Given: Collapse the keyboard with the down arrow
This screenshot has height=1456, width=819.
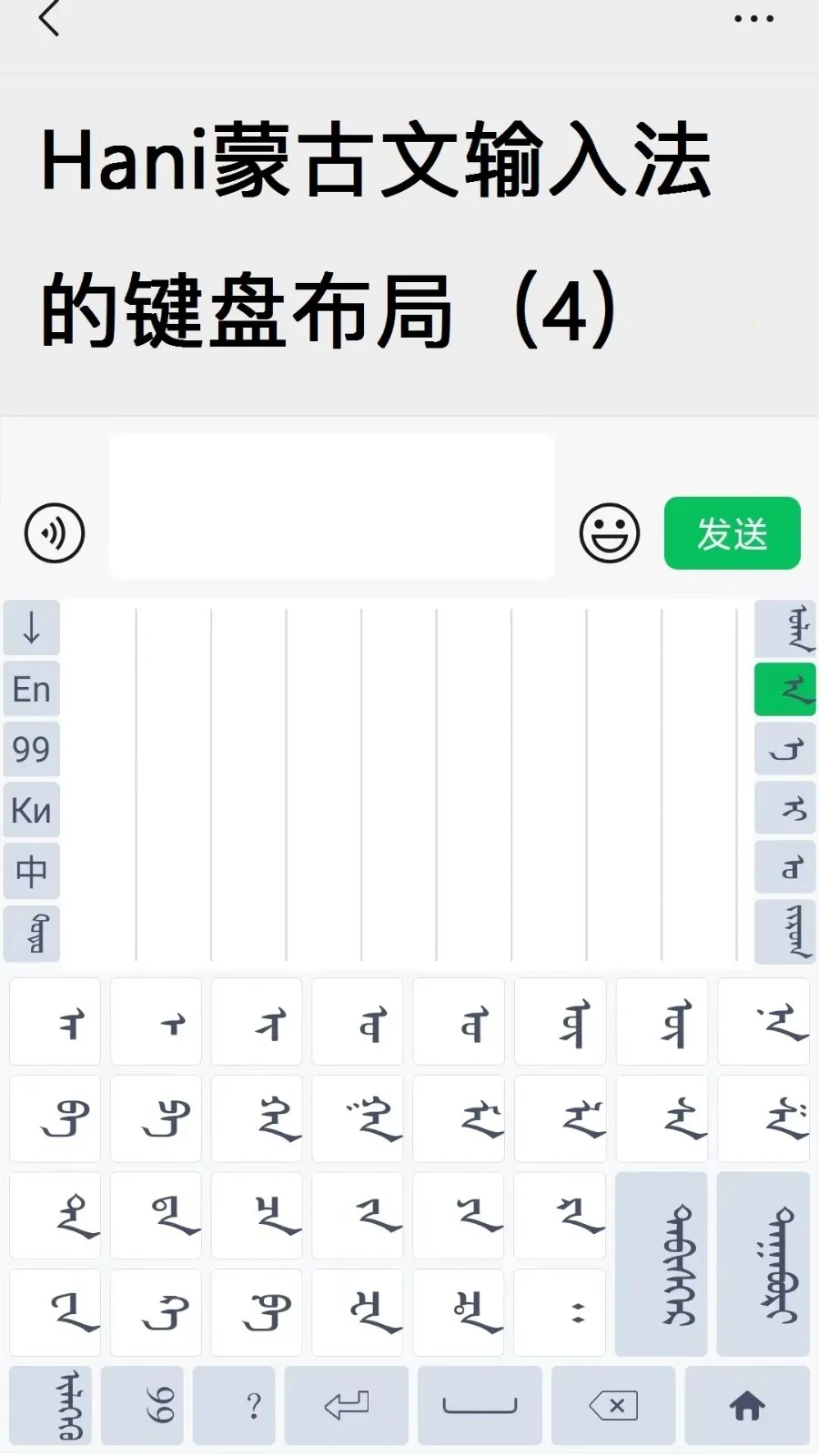Looking at the screenshot, I should coord(32,627).
